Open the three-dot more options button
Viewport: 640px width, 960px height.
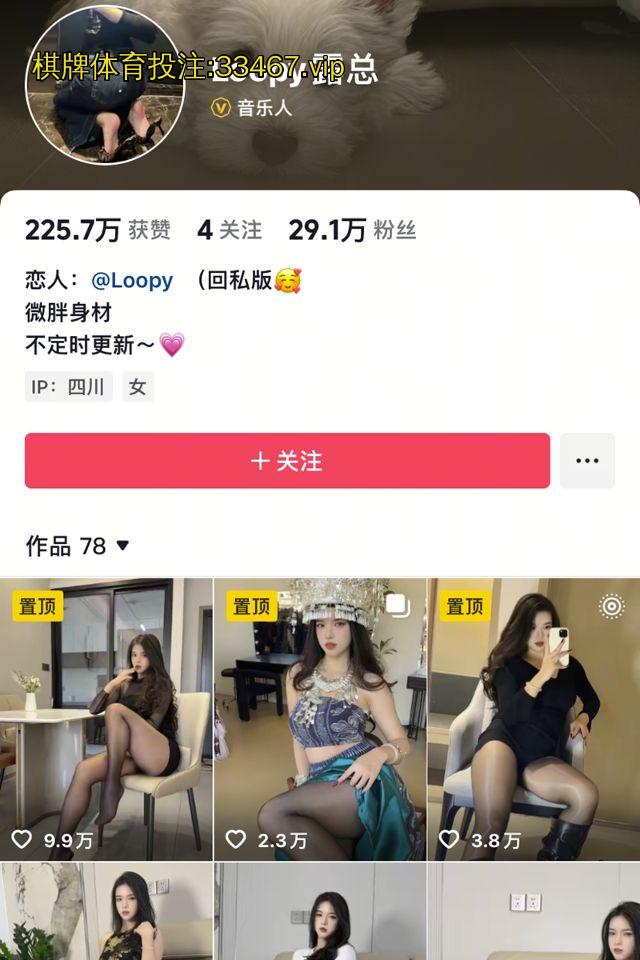(x=587, y=461)
